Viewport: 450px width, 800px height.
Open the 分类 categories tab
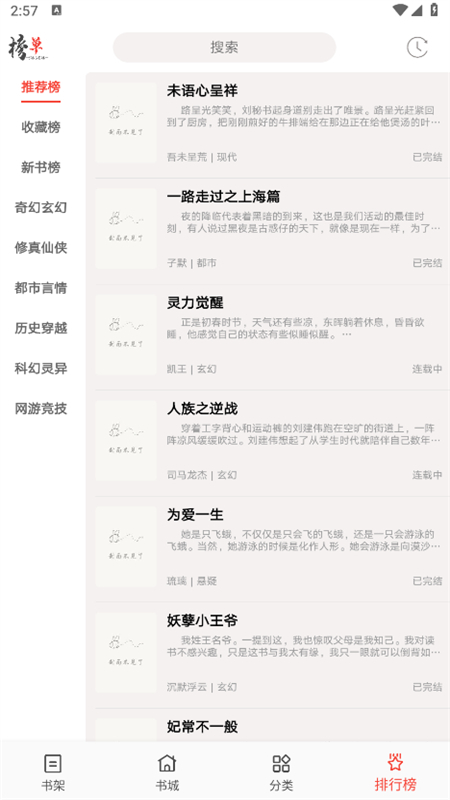click(281, 772)
